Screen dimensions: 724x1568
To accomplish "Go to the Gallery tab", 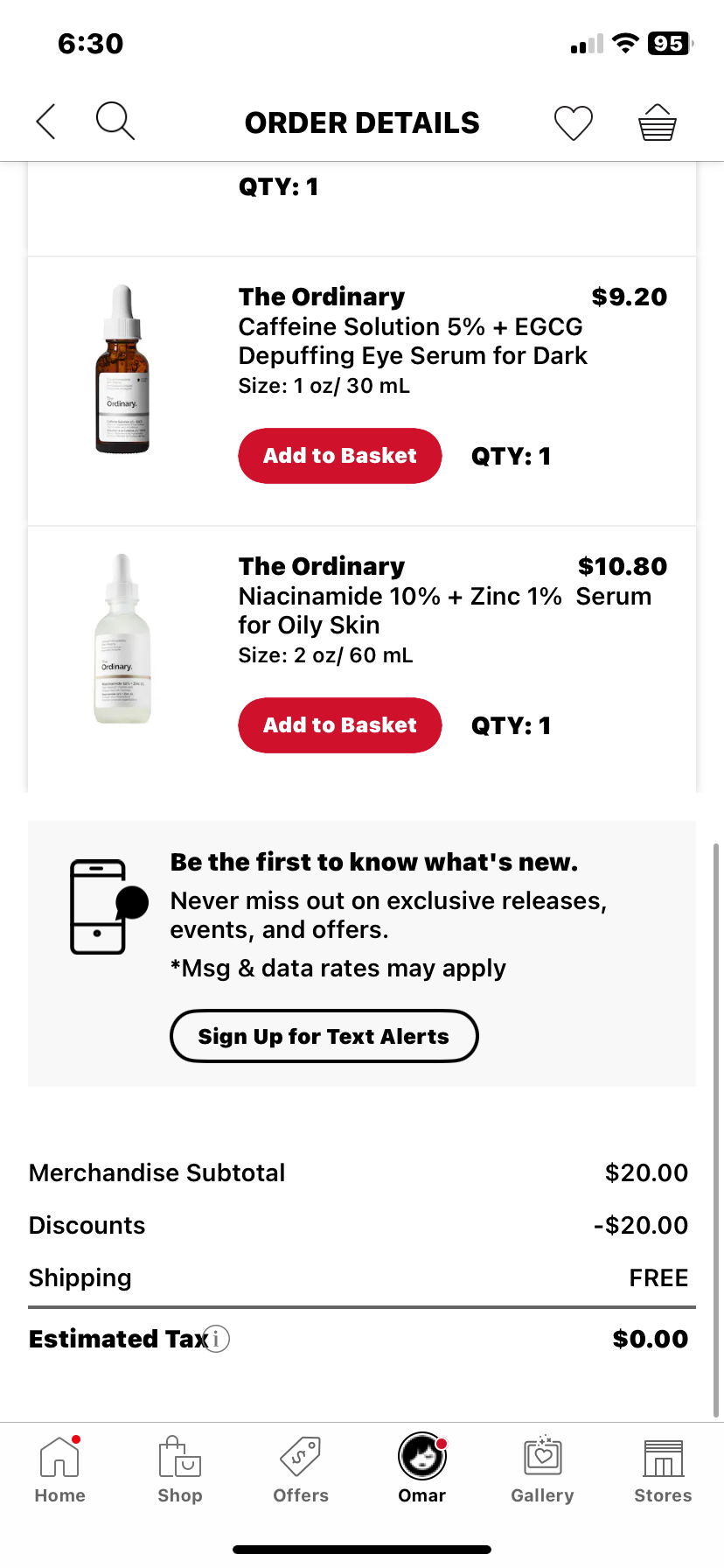I will click(x=542, y=1470).
